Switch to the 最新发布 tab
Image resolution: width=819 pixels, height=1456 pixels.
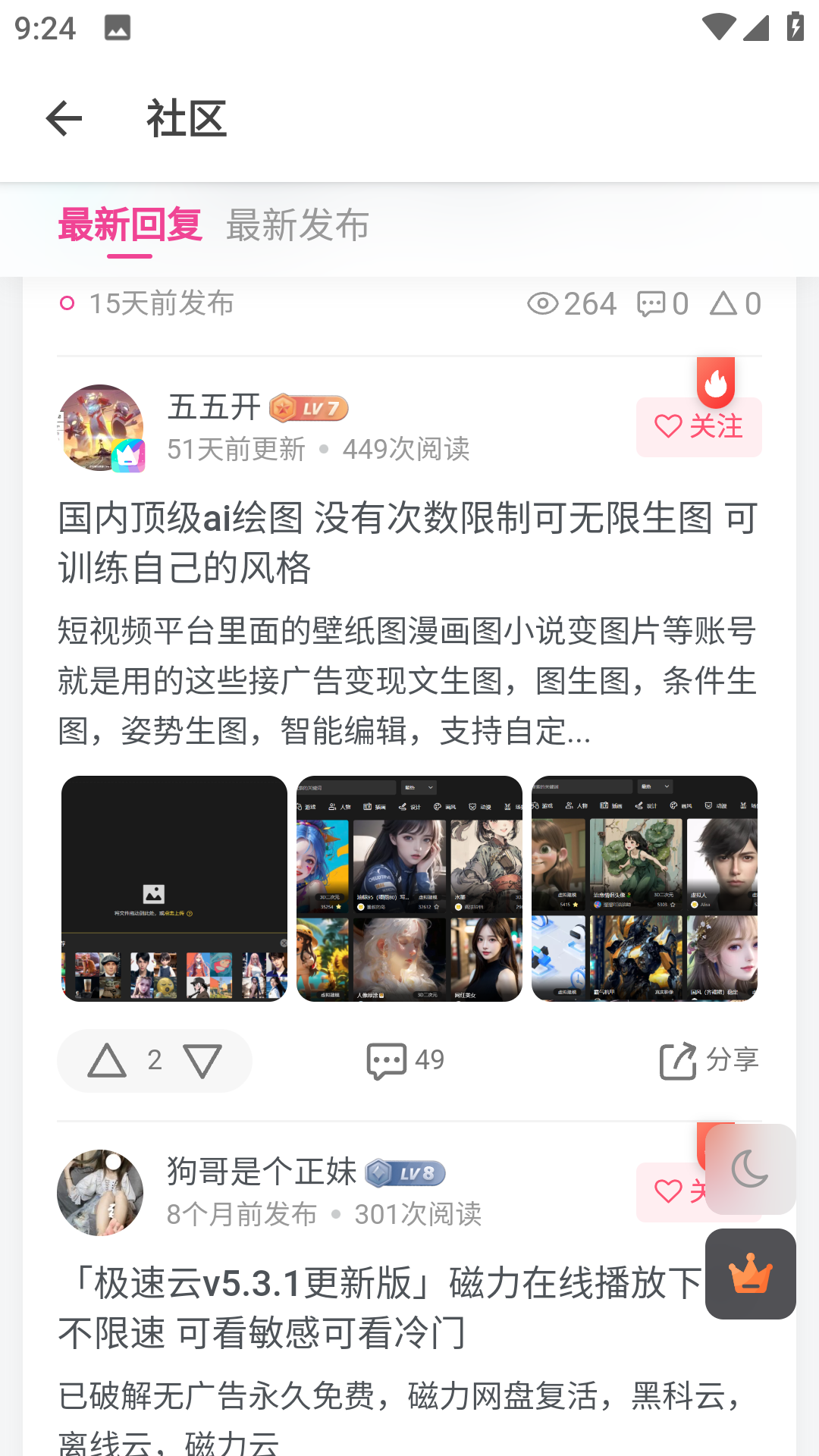(297, 225)
